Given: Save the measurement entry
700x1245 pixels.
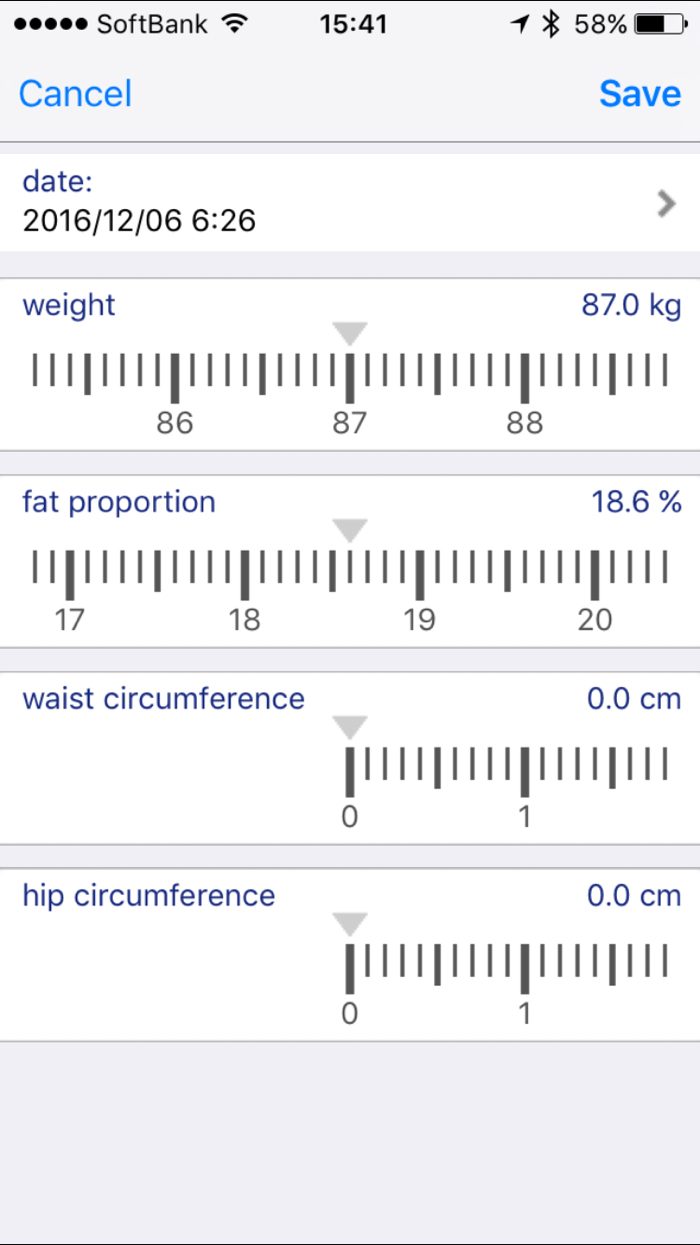Looking at the screenshot, I should (640, 94).
